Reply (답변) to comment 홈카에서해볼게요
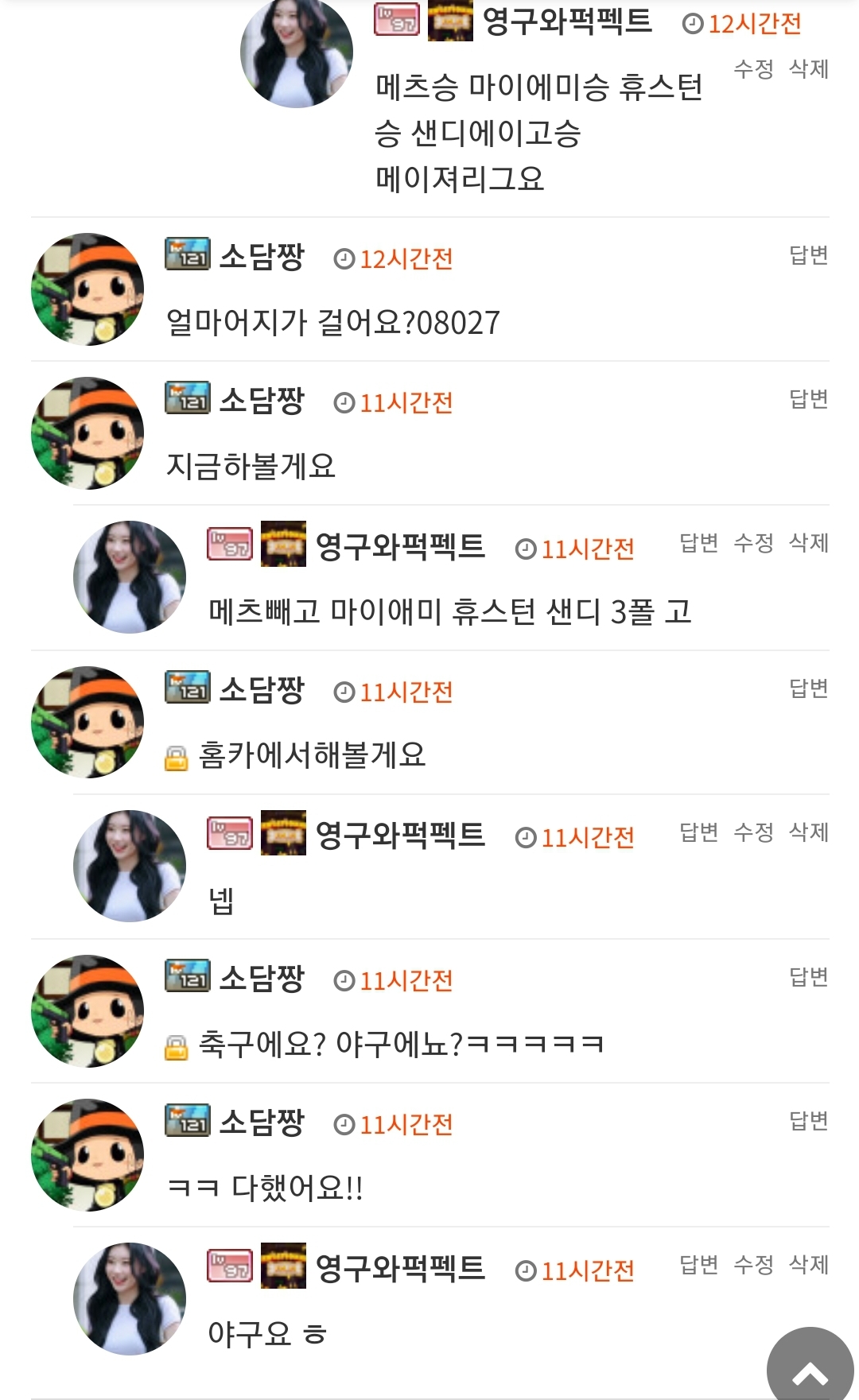Screen dimensions: 859x1400 (x=809, y=688)
